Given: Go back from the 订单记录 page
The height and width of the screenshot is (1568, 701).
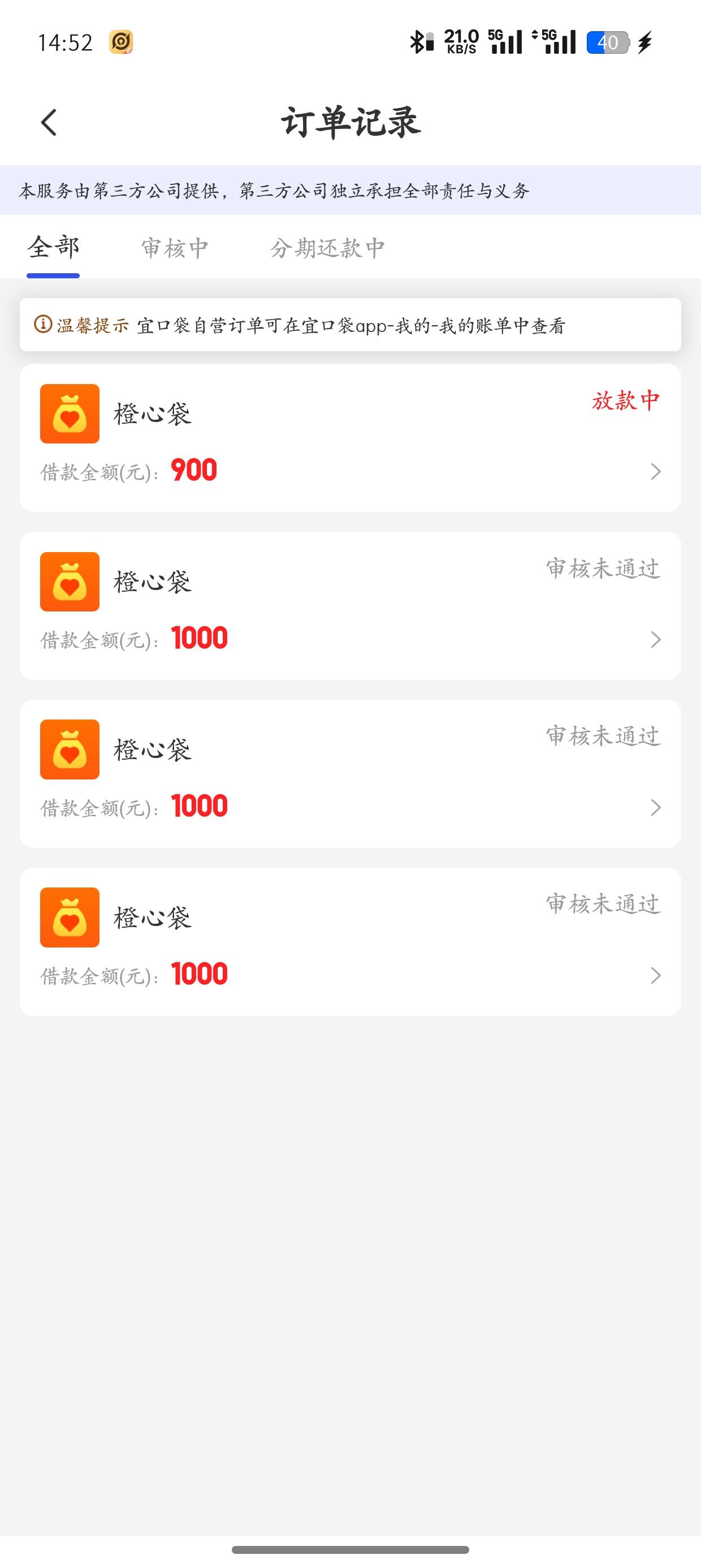Looking at the screenshot, I should pyautogui.click(x=49, y=122).
